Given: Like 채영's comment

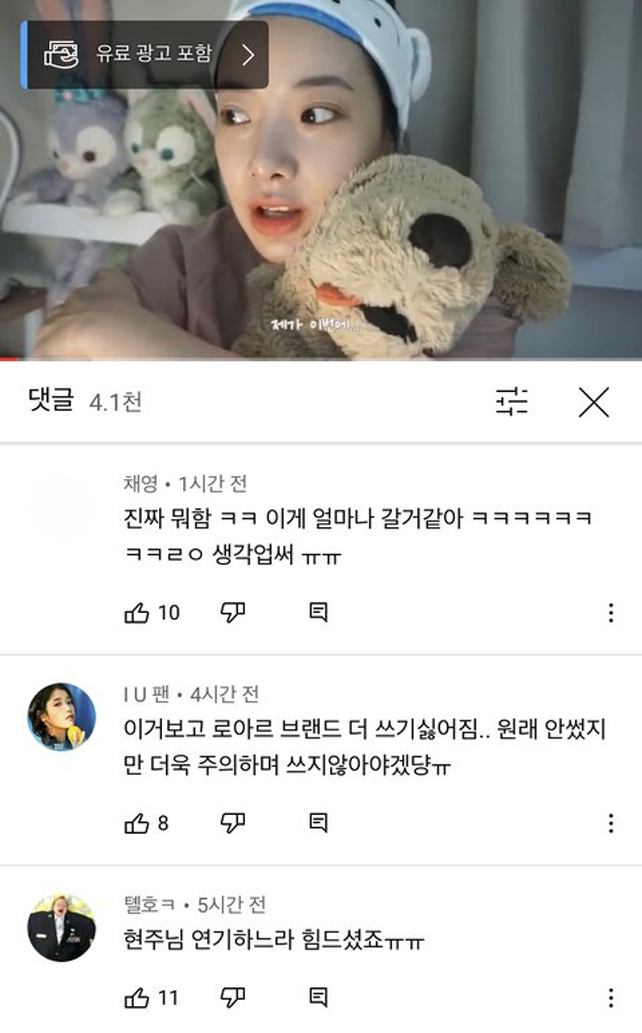Looking at the screenshot, I should click(137, 613).
